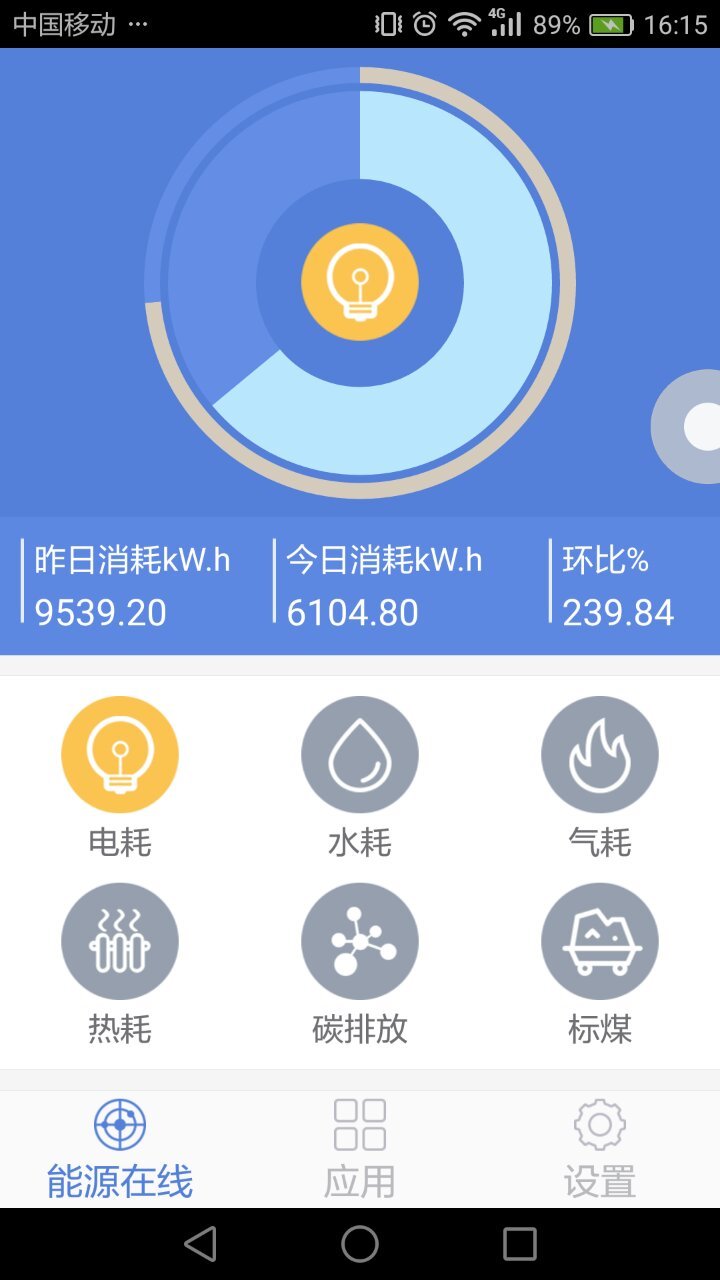This screenshot has height=1280, width=720.
Task: View 碳排放 carbon emissions molecule icon
Action: pos(360,940)
